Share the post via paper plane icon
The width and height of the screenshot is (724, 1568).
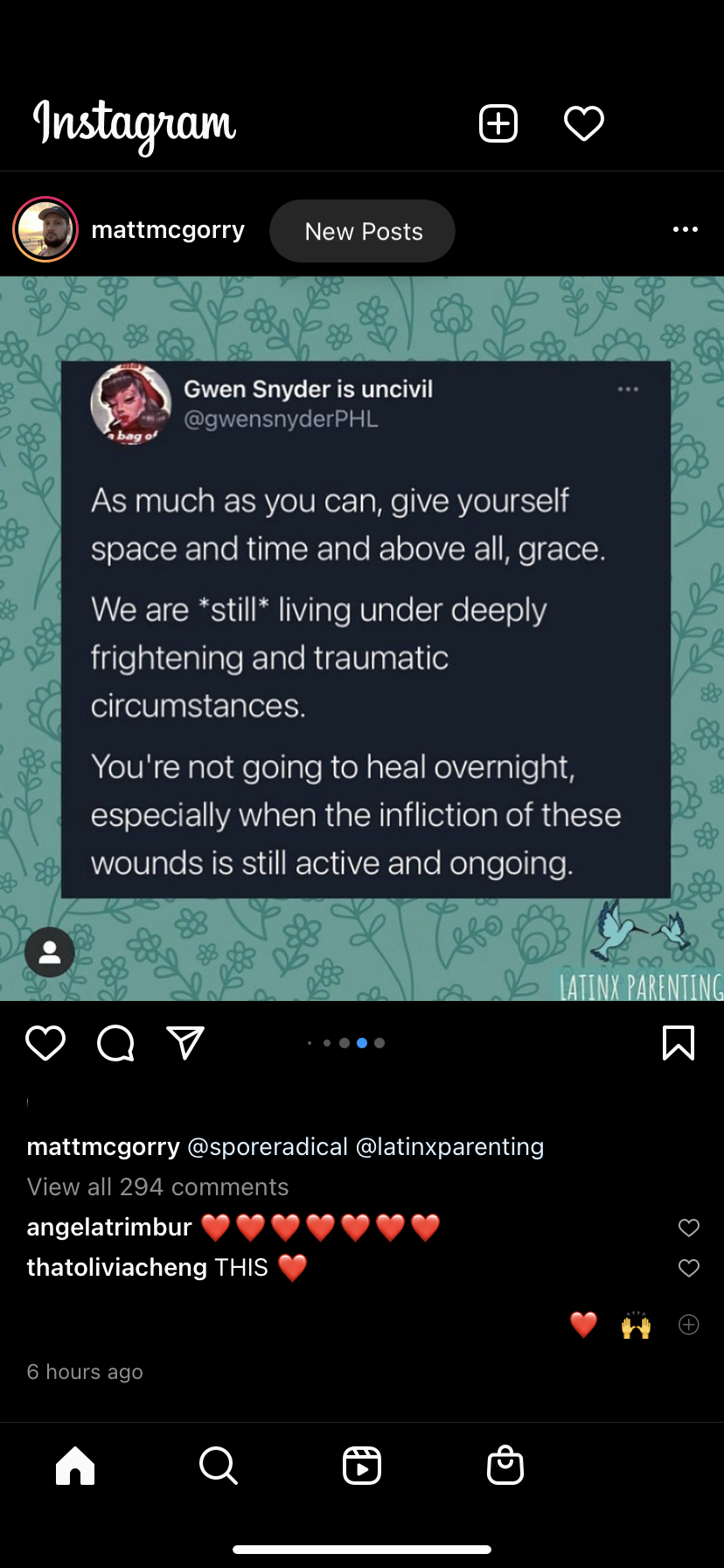coord(185,1043)
